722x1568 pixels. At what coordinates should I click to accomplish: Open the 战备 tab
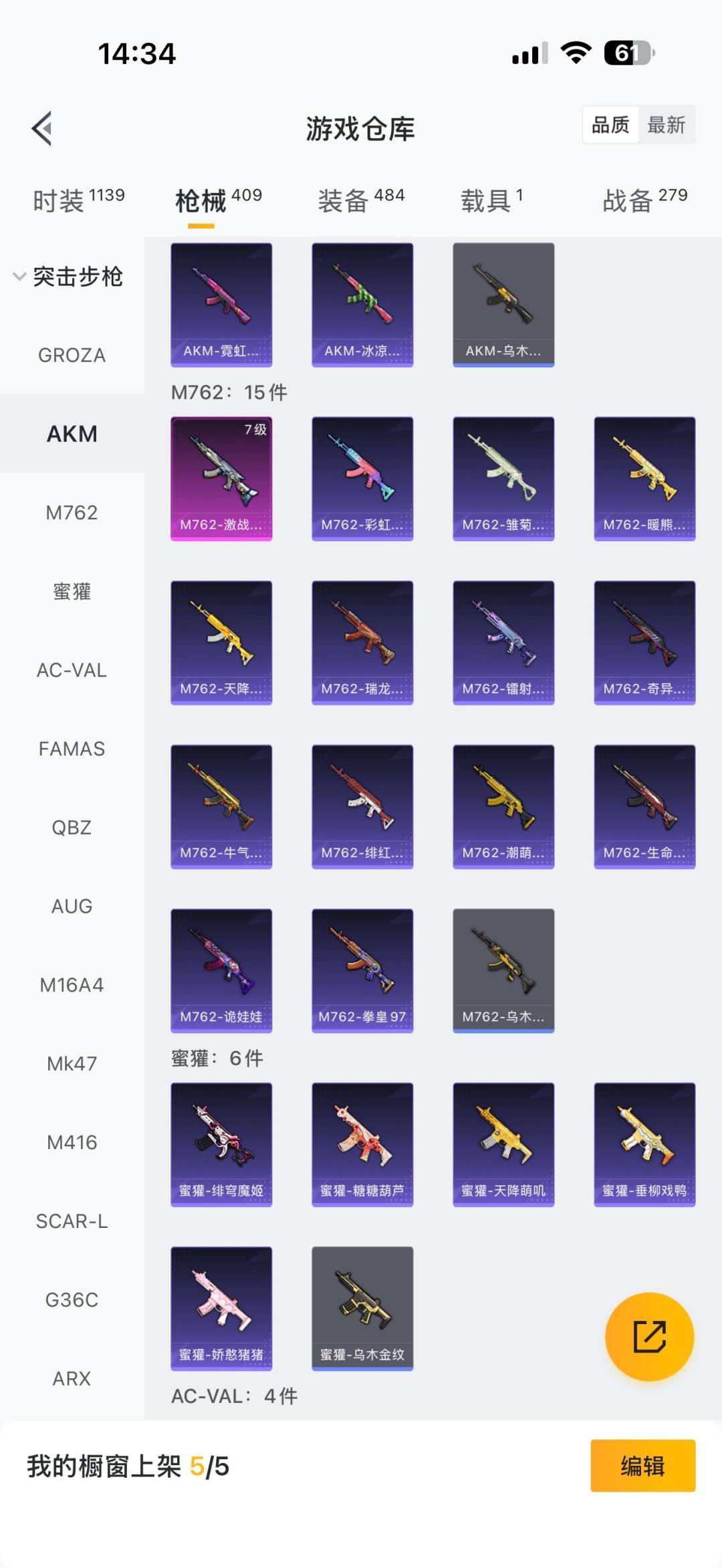[644, 200]
